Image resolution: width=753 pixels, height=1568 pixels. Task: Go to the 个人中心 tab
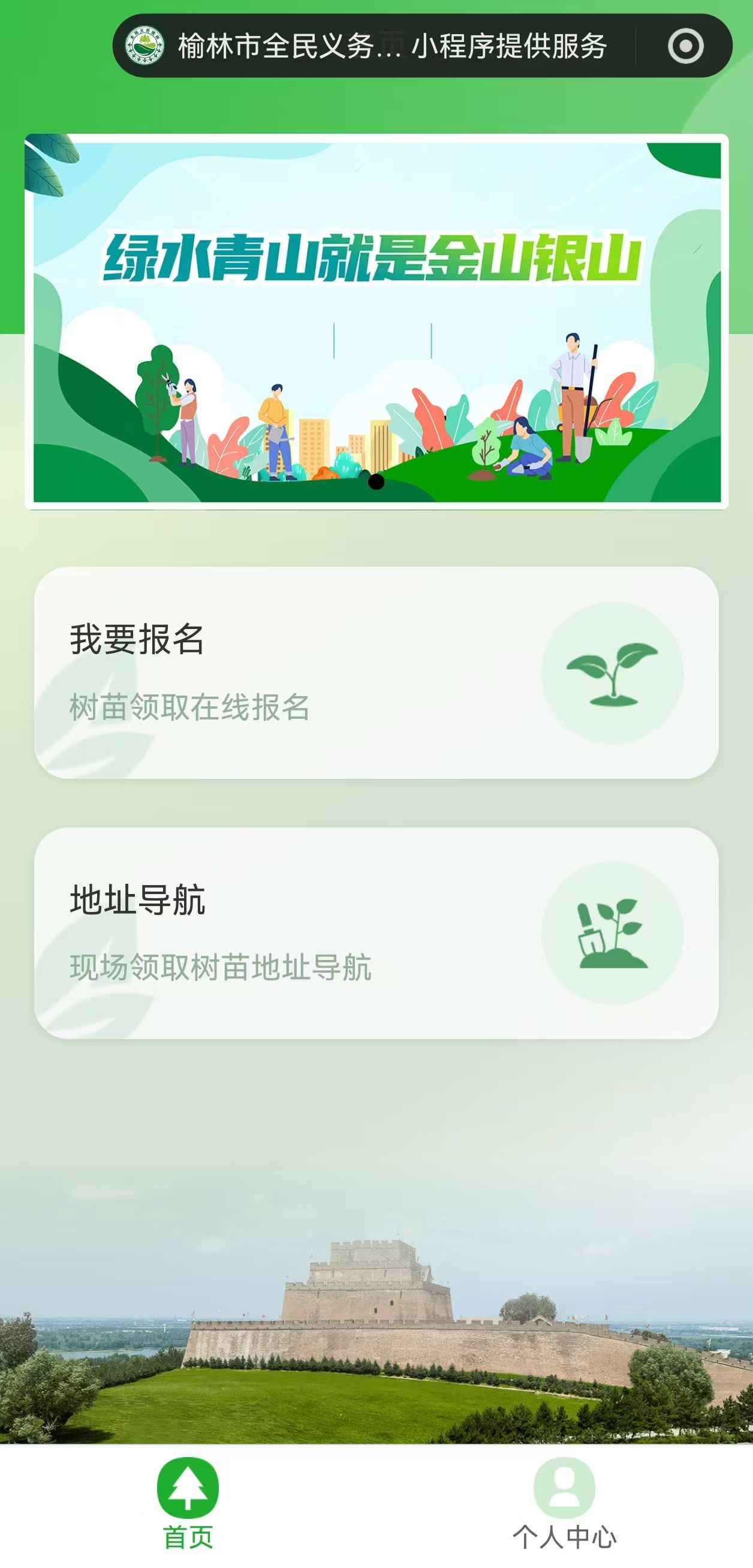564,1503
